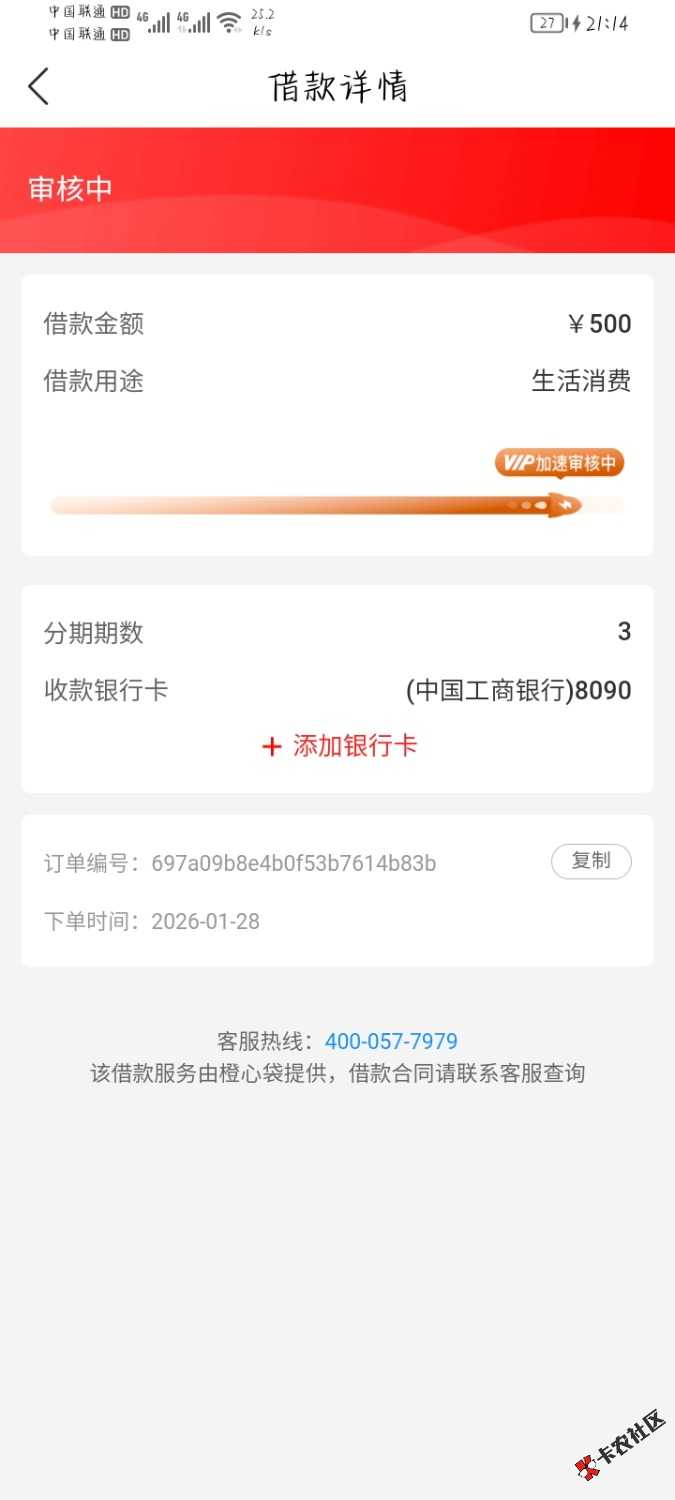Copy the order number with 复制

pos(590,861)
